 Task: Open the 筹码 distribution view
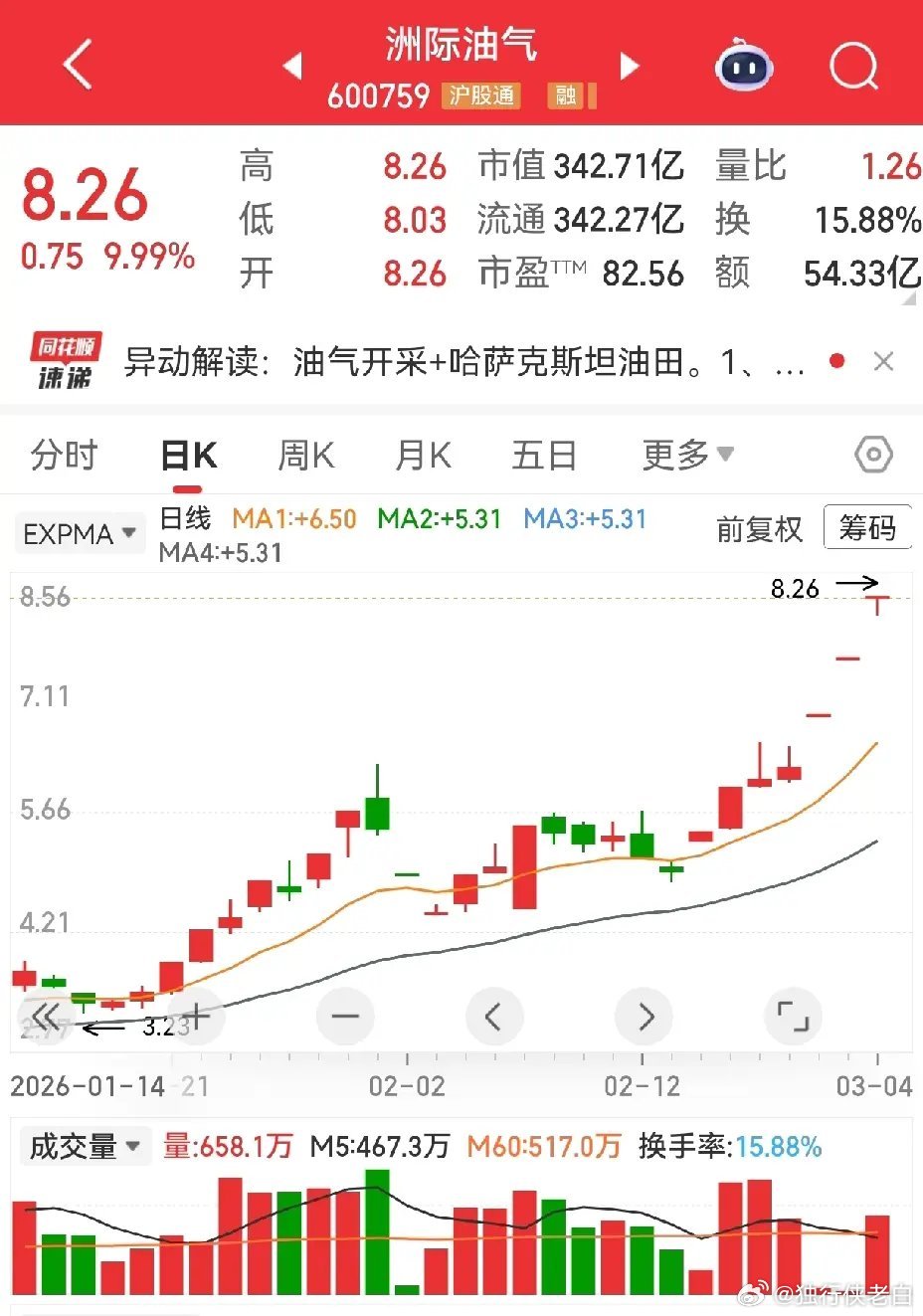point(867,527)
